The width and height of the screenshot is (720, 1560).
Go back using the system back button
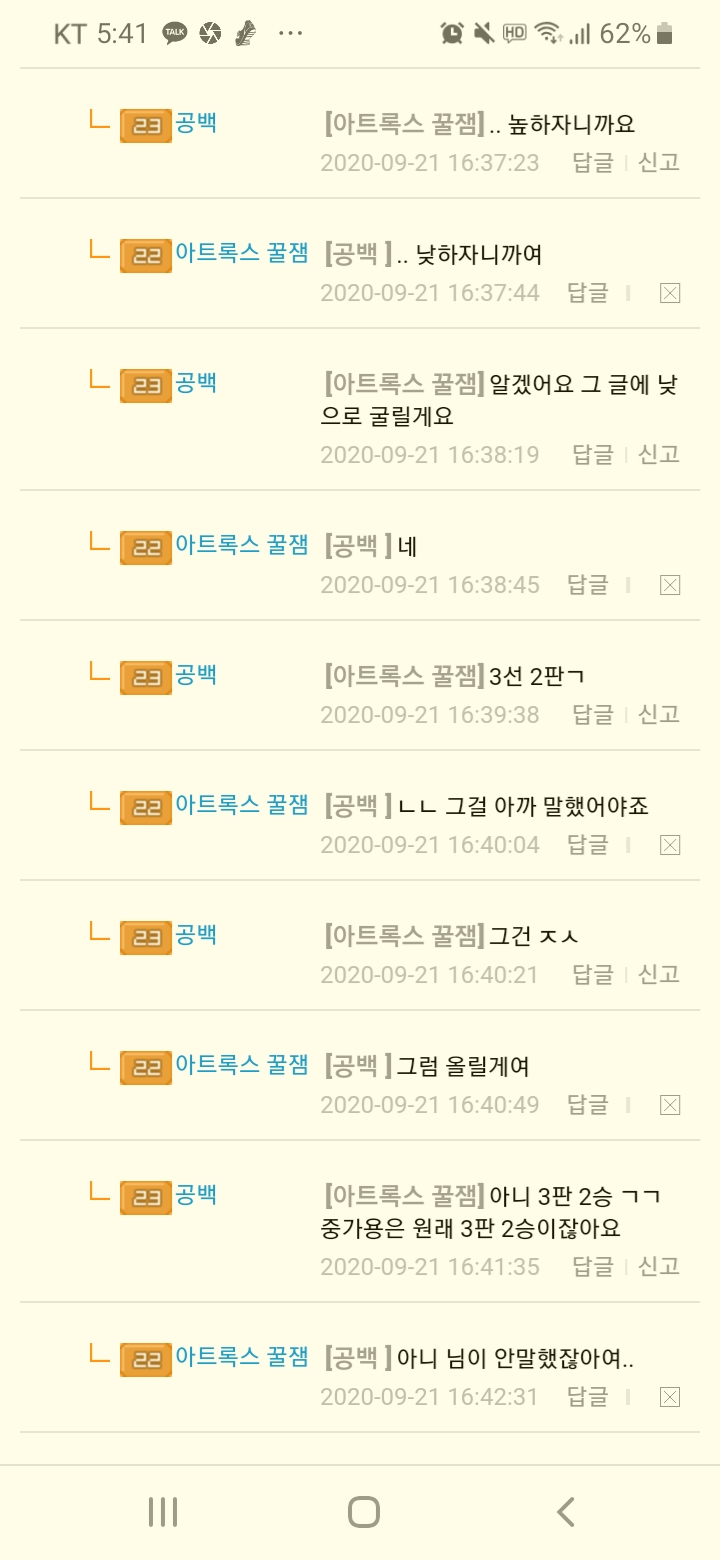[x=565, y=1511]
